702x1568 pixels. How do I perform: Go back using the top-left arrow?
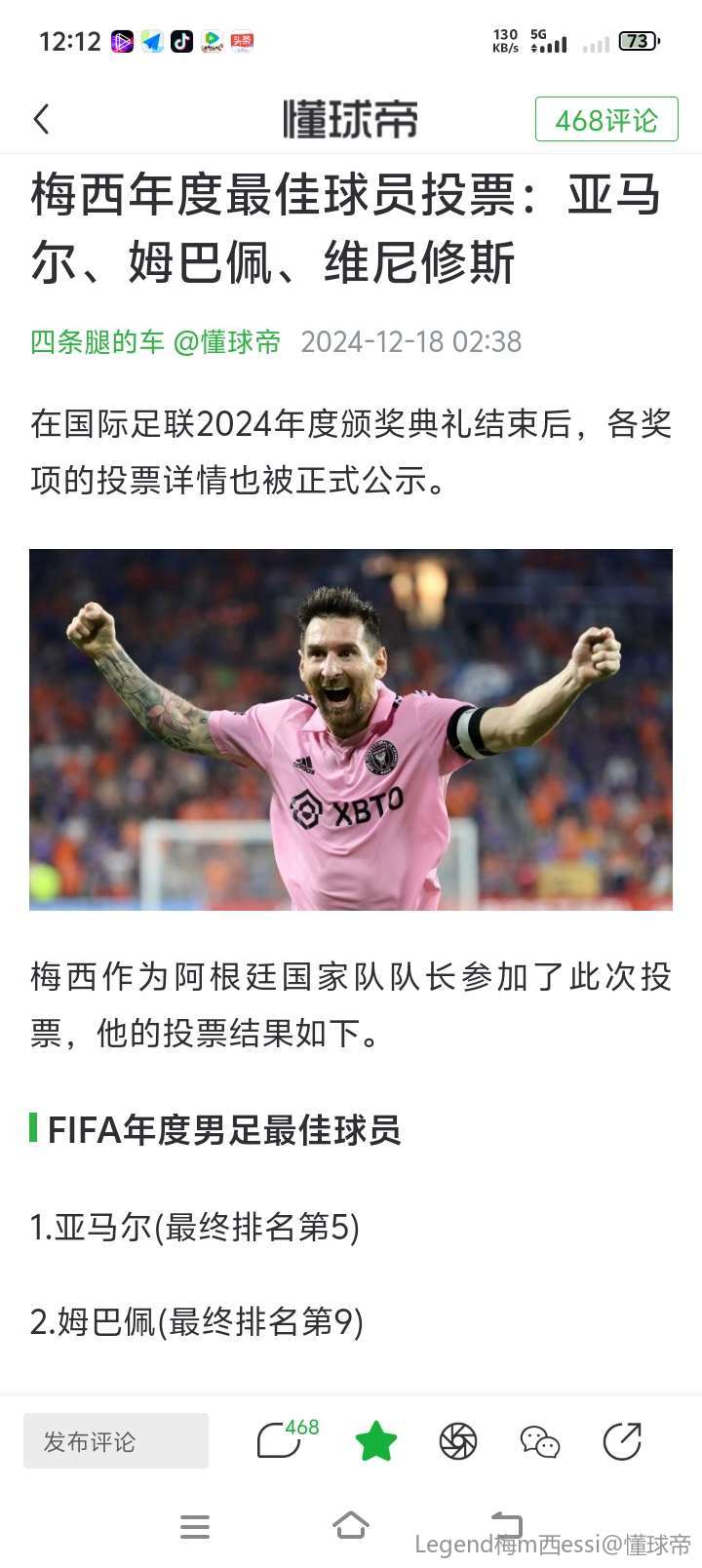coord(41,120)
